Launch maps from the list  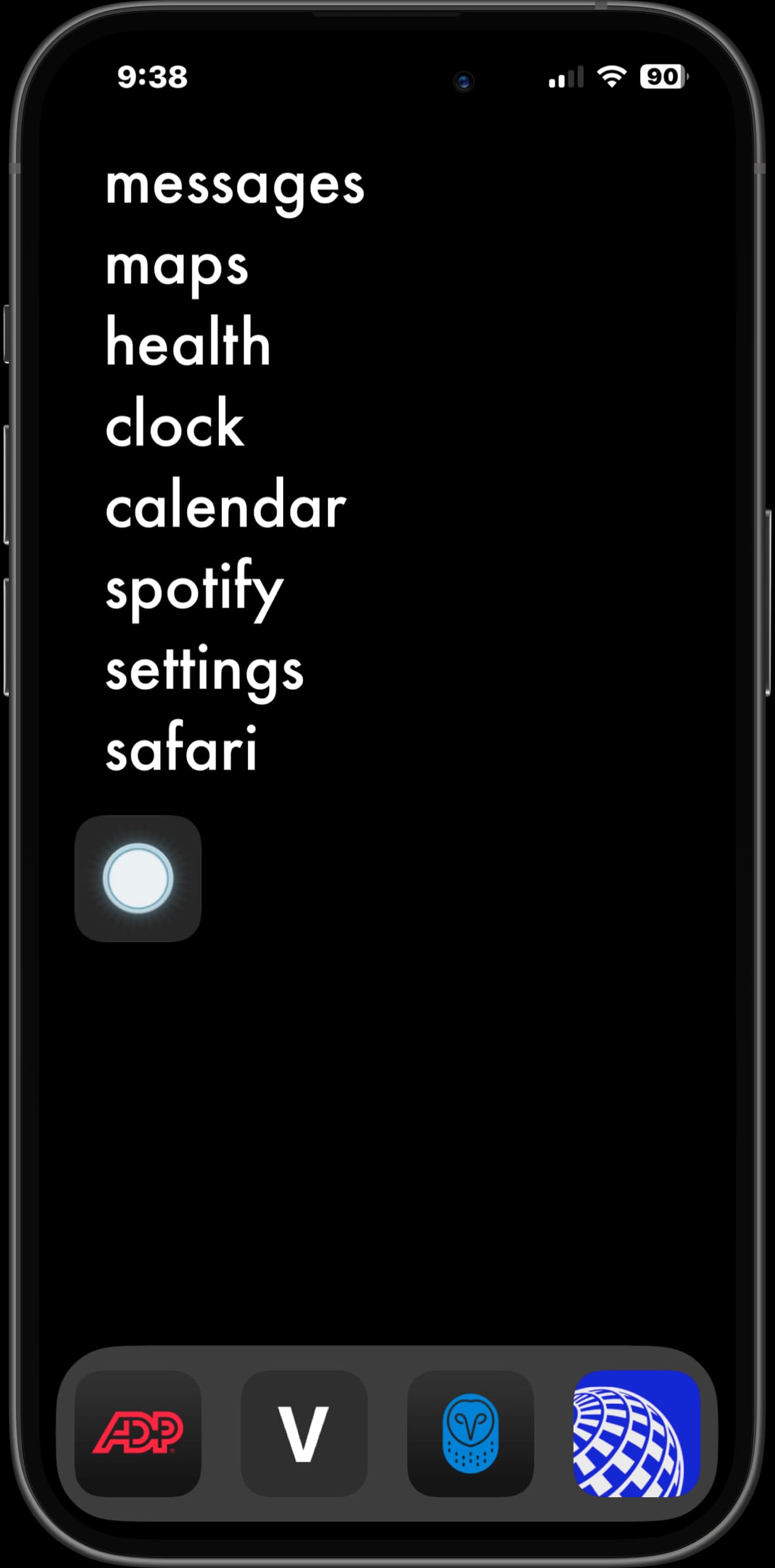pyautogui.click(x=177, y=267)
